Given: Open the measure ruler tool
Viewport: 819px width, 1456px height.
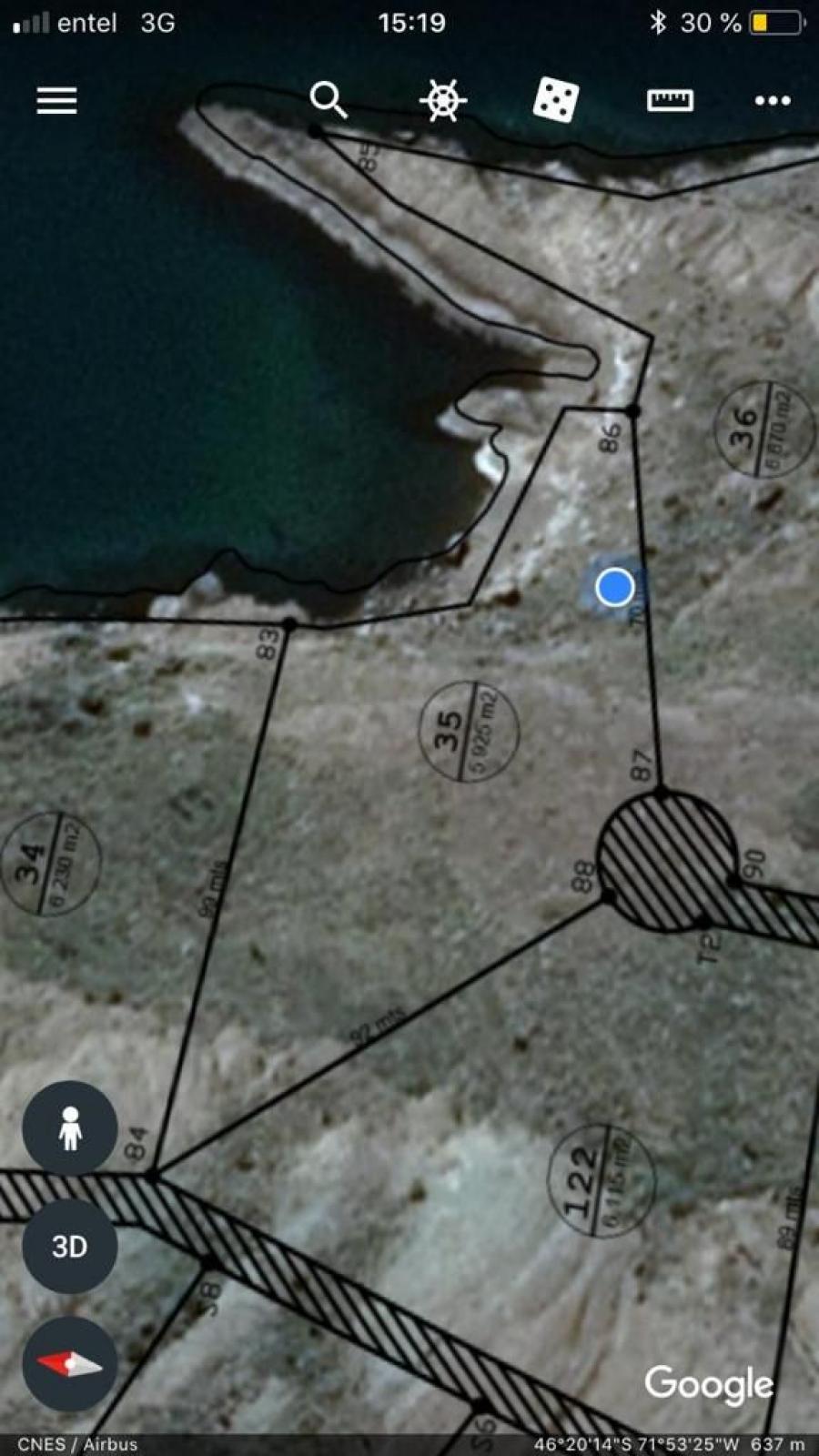Looking at the screenshot, I should 670,100.
